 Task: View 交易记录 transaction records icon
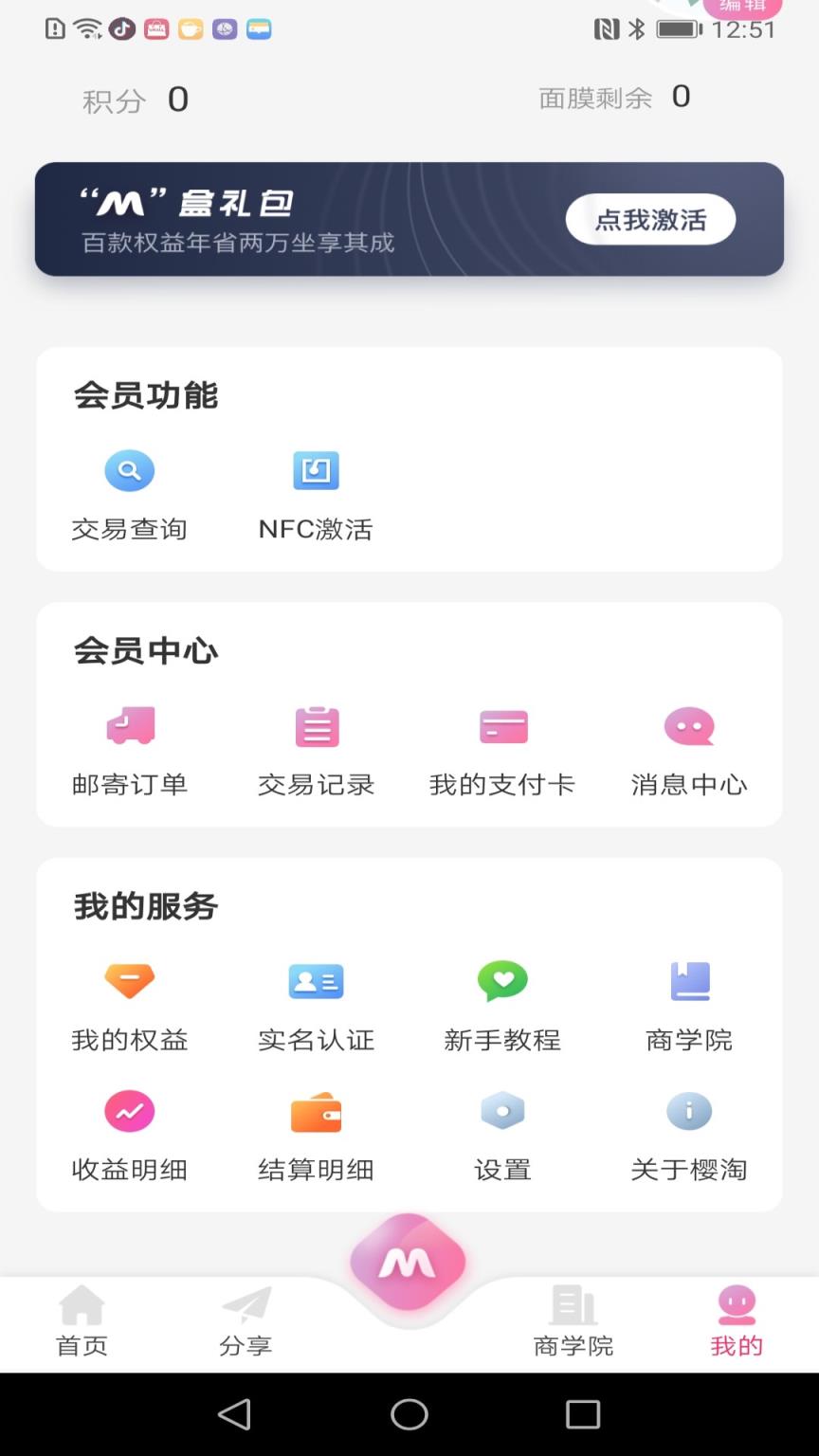point(316,726)
